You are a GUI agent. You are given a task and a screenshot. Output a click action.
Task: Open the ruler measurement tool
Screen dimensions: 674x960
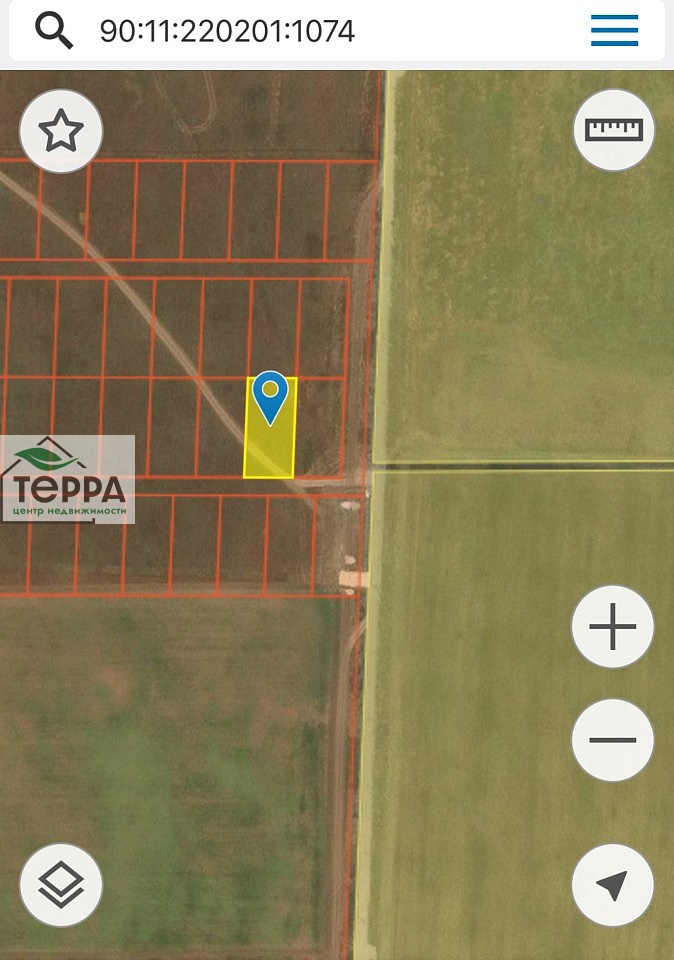click(x=613, y=130)
